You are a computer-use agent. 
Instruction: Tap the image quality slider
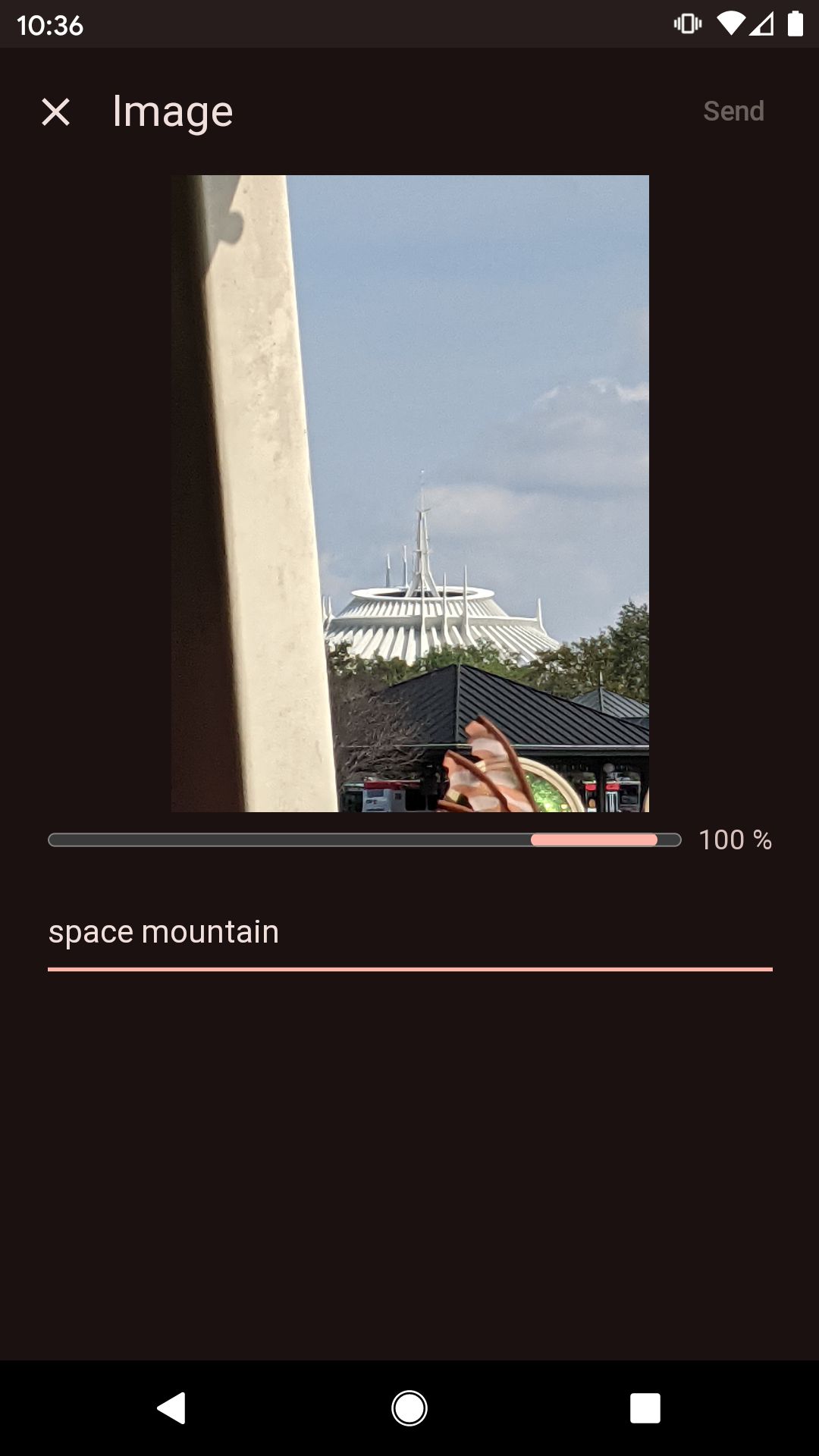click(x=365, y=839)
